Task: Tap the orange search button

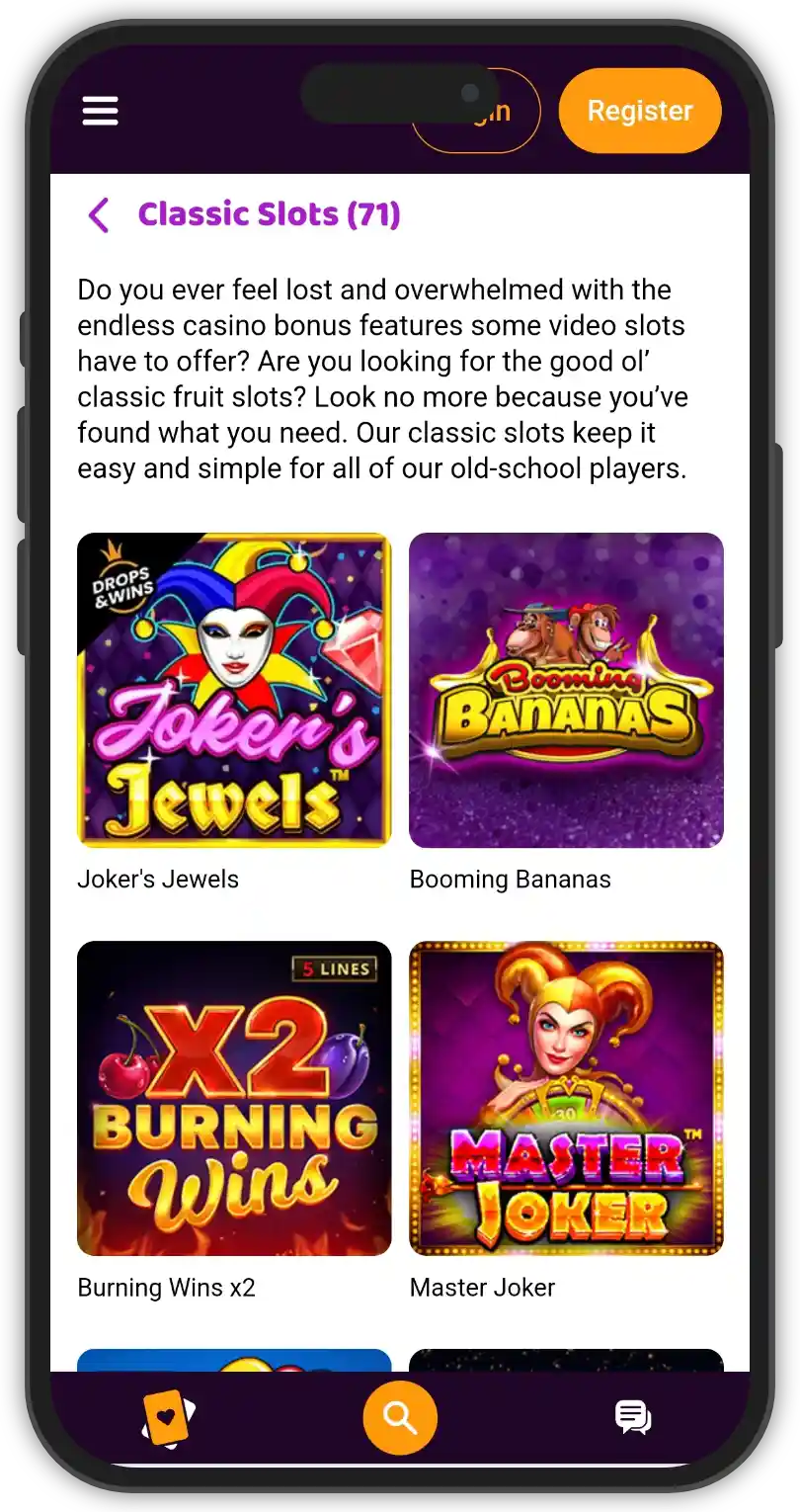Action: [x=400, y=1418]
